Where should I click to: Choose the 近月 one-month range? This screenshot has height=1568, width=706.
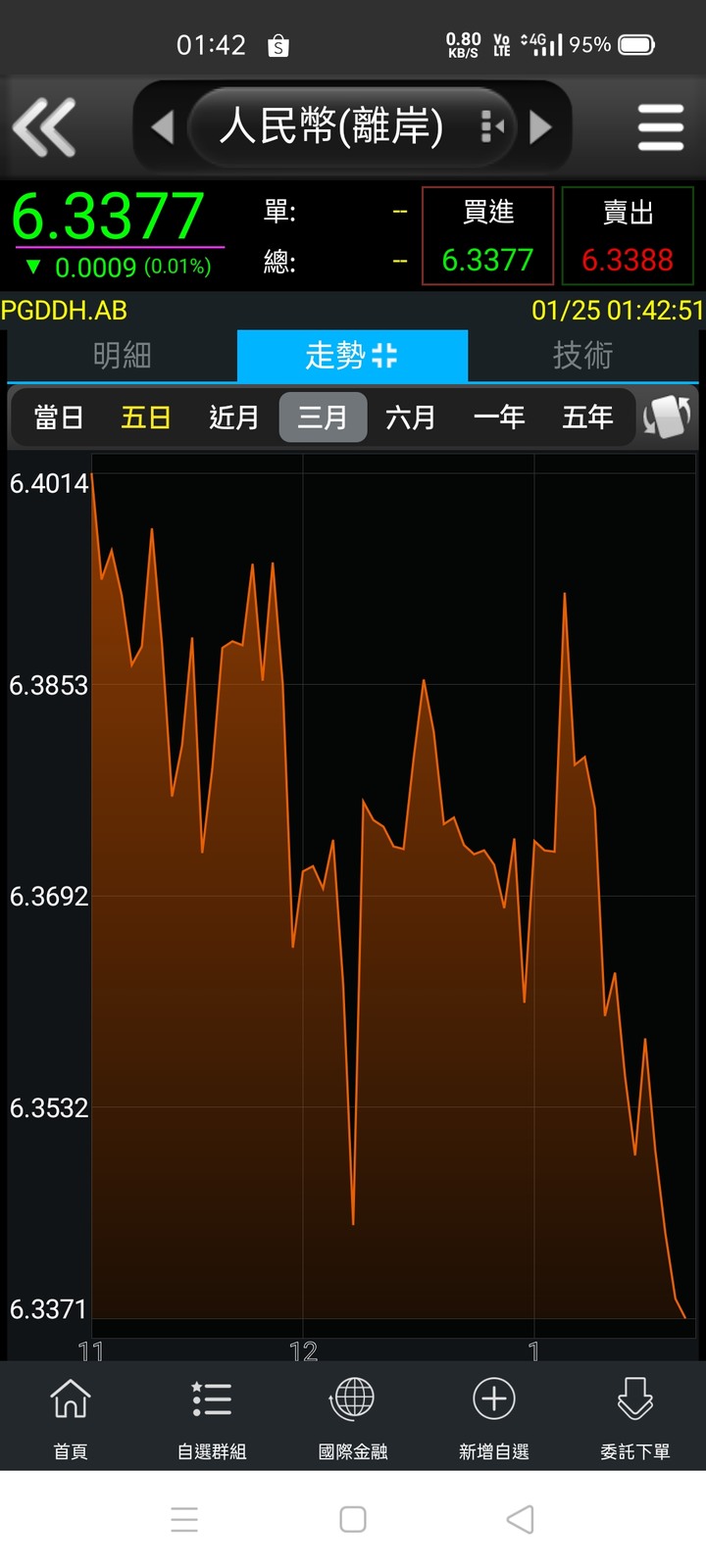[234, 417]
